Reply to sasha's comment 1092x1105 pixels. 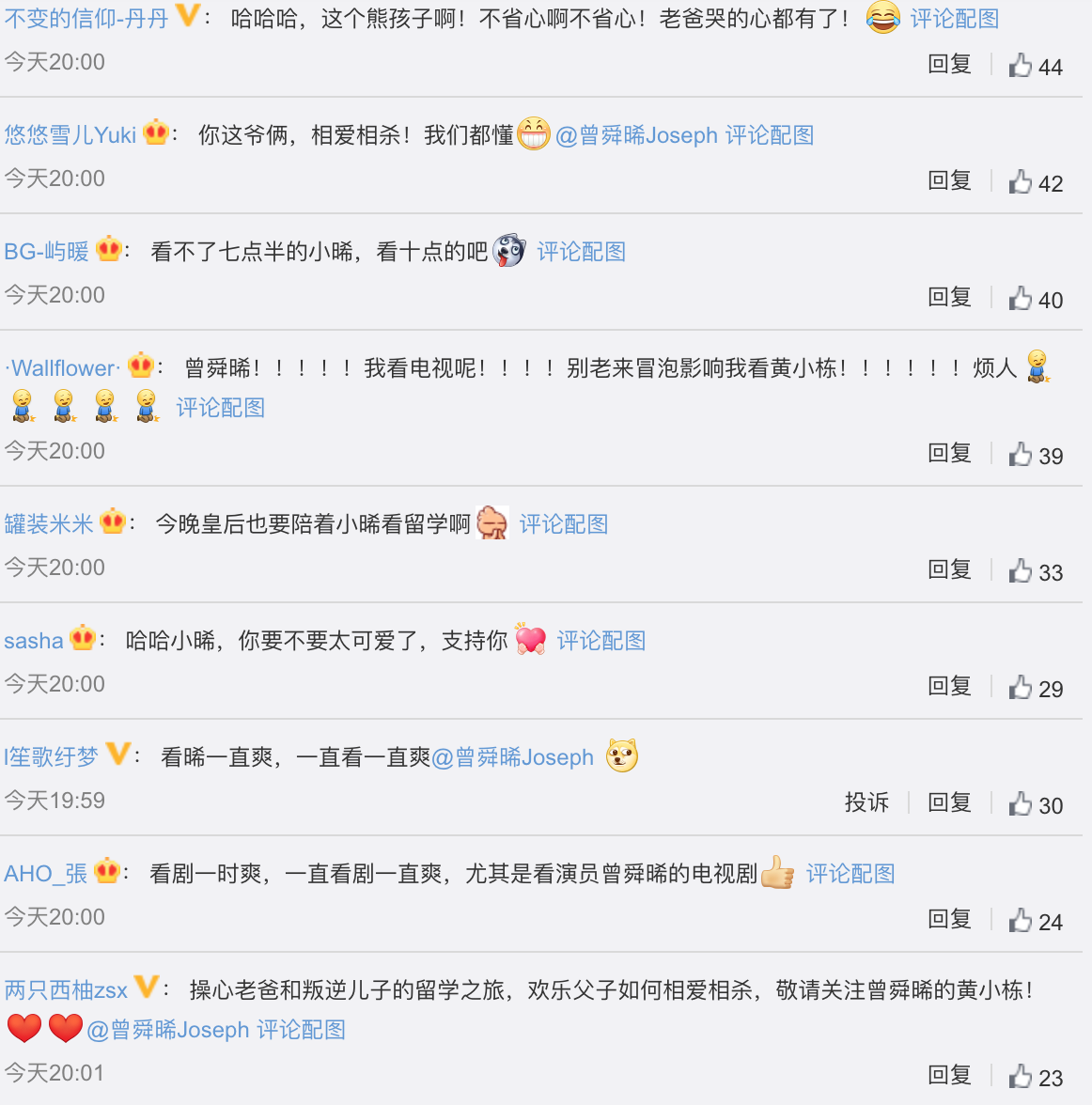click(949, 686)
